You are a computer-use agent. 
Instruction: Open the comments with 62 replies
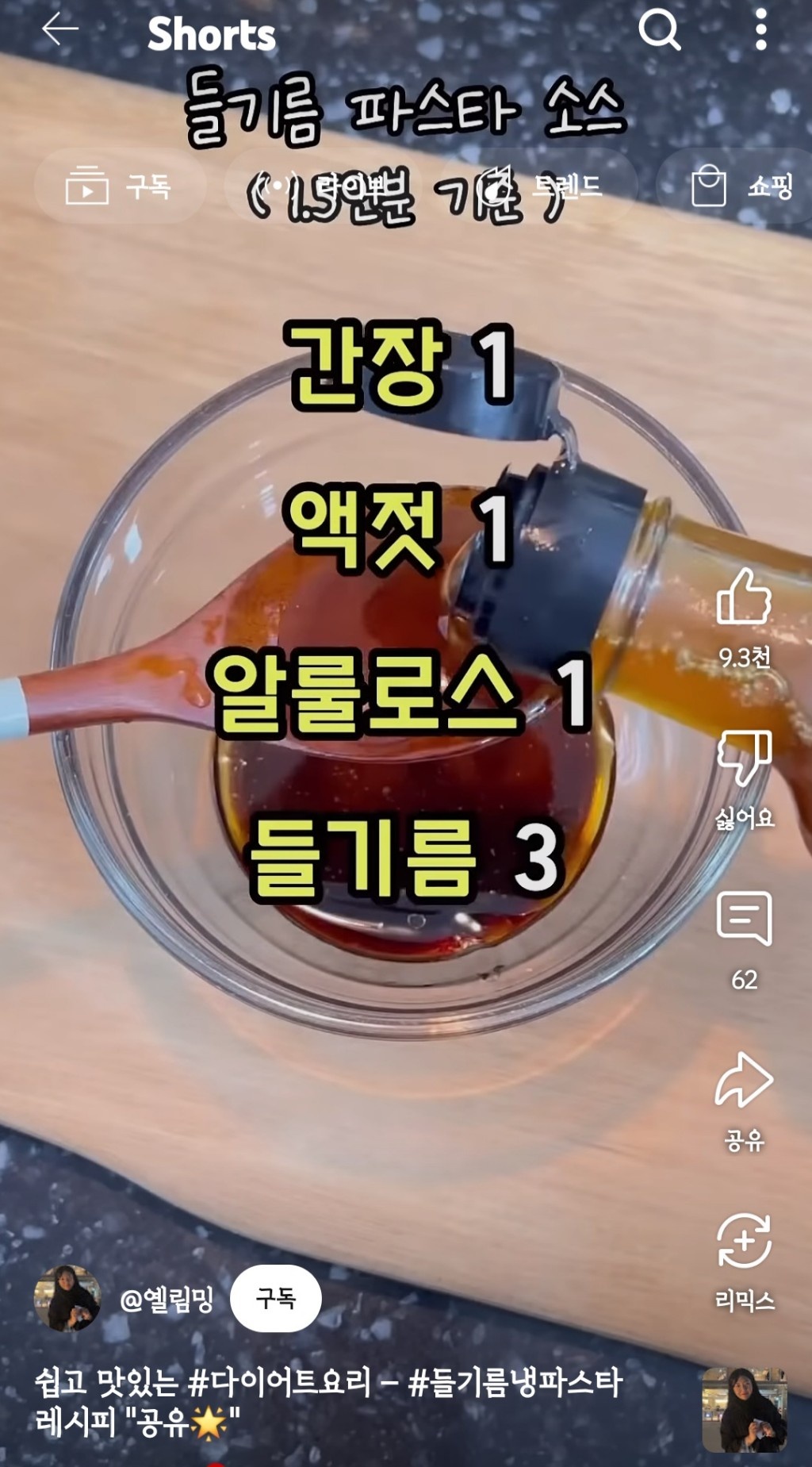[744, 920]
